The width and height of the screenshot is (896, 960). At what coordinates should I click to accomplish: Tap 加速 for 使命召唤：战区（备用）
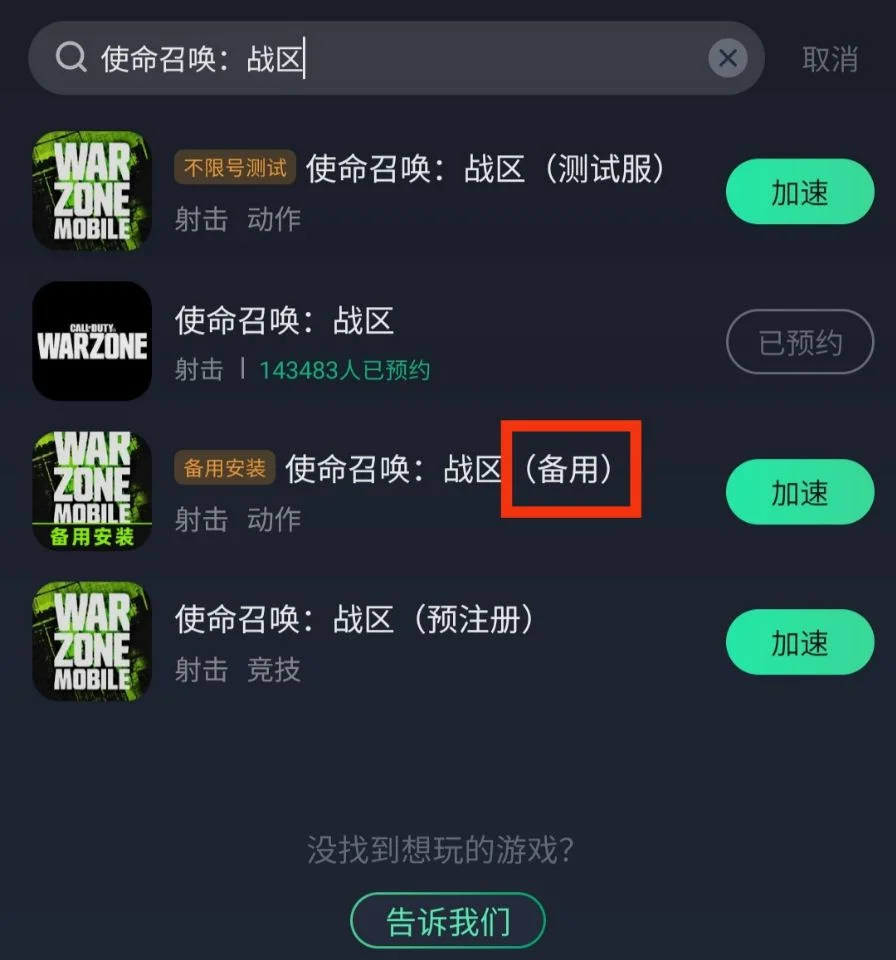tap(799, 492)
